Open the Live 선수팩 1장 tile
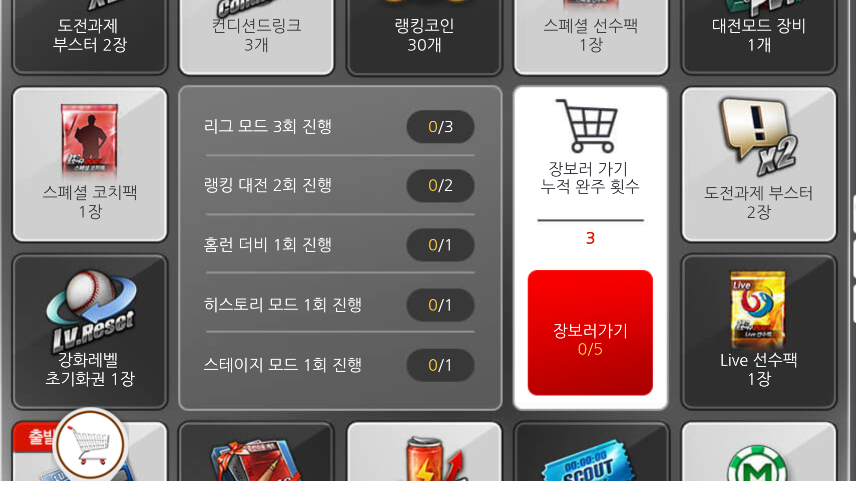Screen dimensions: 856x481 758,332
